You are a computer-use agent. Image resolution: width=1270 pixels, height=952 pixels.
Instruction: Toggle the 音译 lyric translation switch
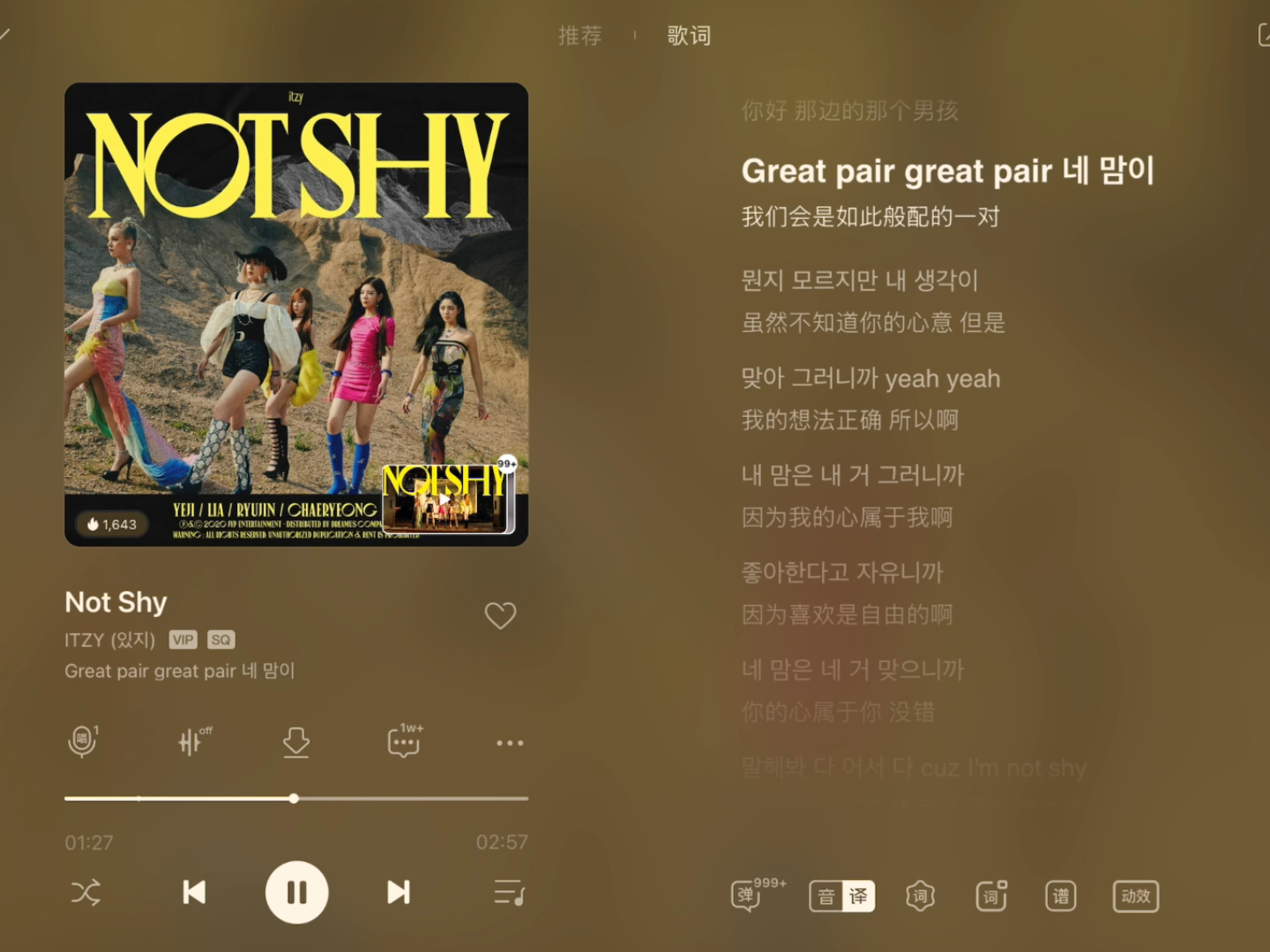[x=842, y=896]
